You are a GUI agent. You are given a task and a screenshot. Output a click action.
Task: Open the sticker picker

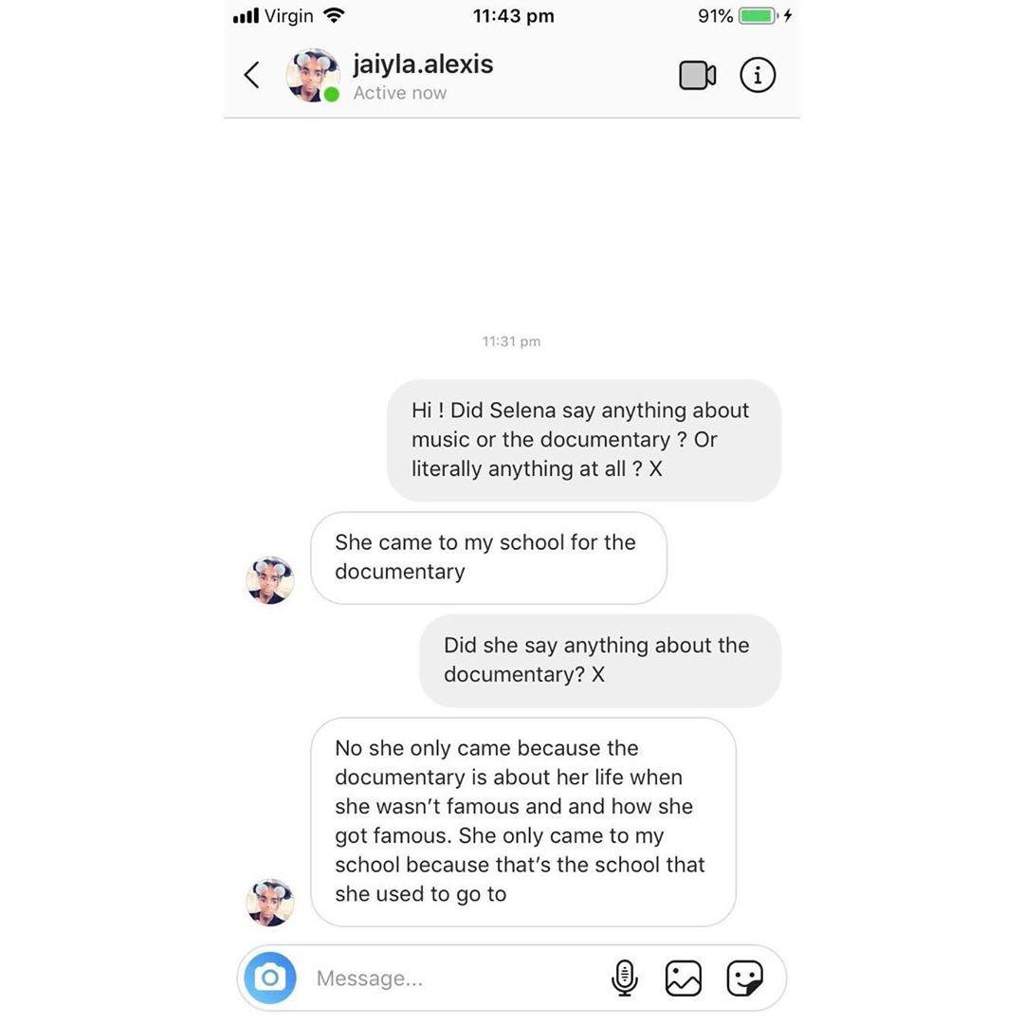(744, 977)
